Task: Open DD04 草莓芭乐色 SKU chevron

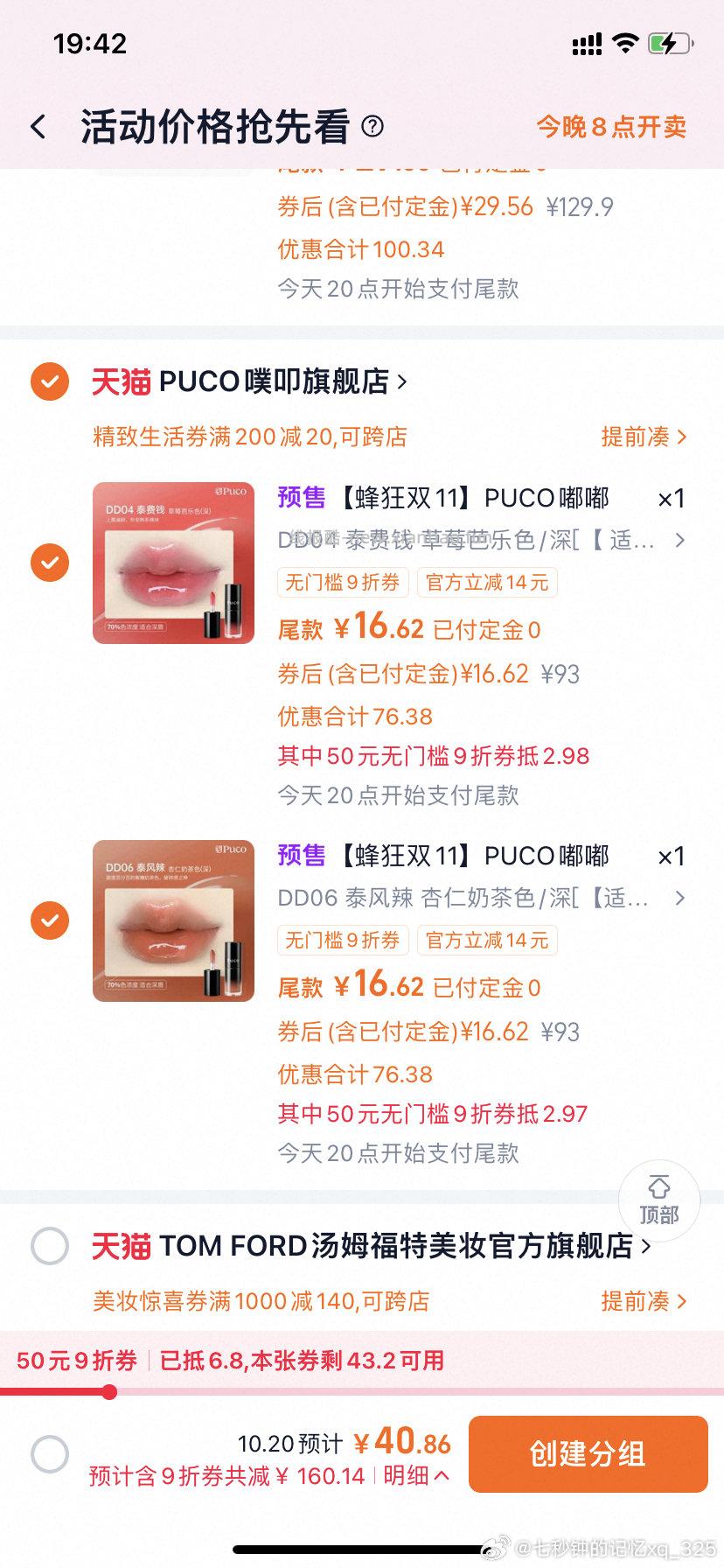Action: coord(679,541)
